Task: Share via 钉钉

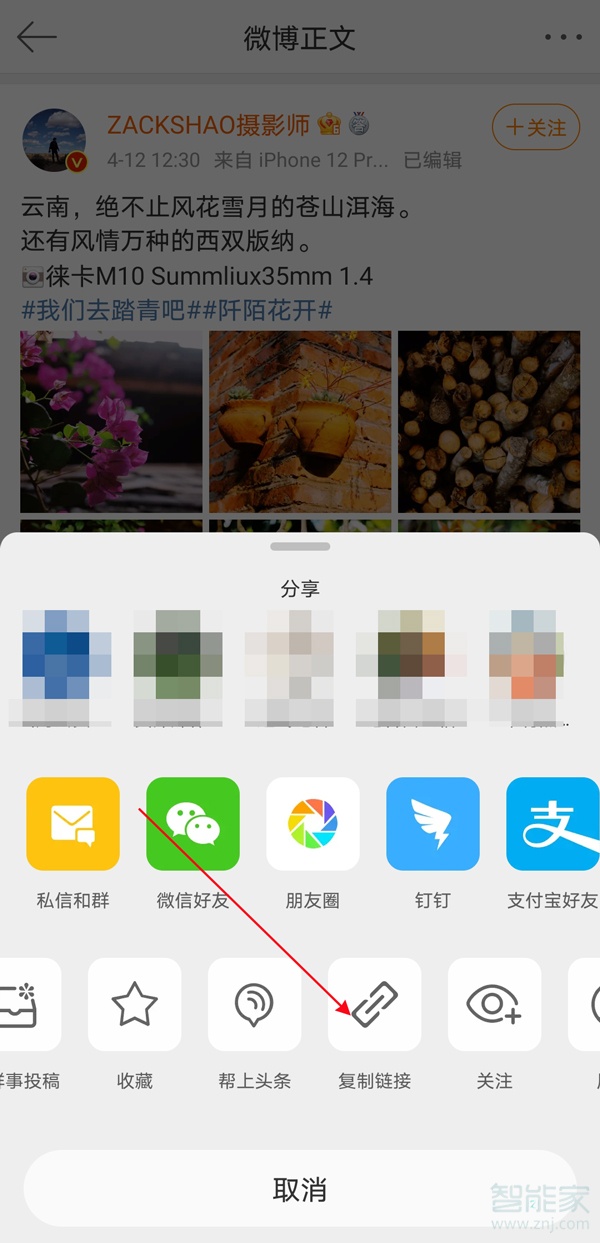Action: point(433,824)
